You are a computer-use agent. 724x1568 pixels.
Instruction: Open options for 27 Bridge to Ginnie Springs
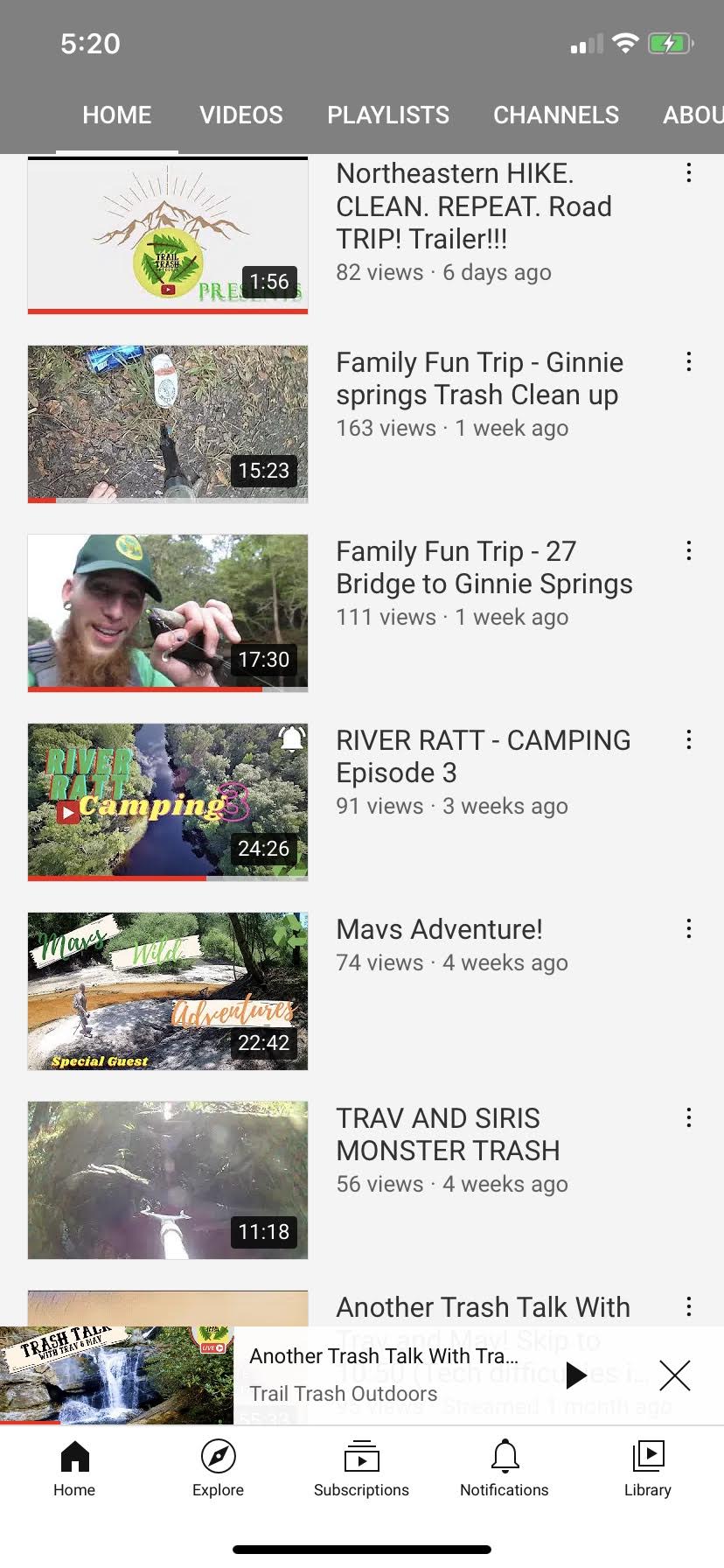click(689, 551)
